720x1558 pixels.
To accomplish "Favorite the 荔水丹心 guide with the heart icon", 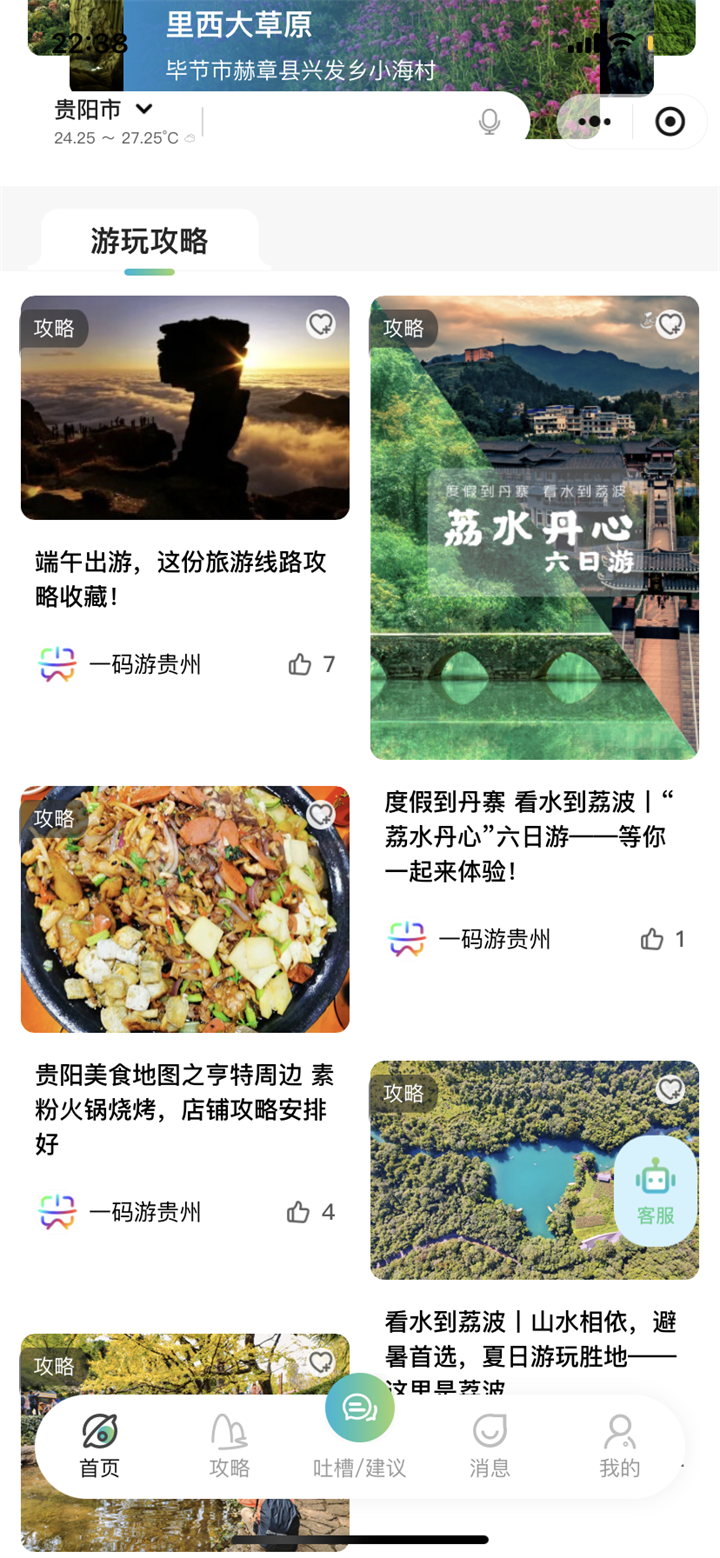I will [670, 324].
